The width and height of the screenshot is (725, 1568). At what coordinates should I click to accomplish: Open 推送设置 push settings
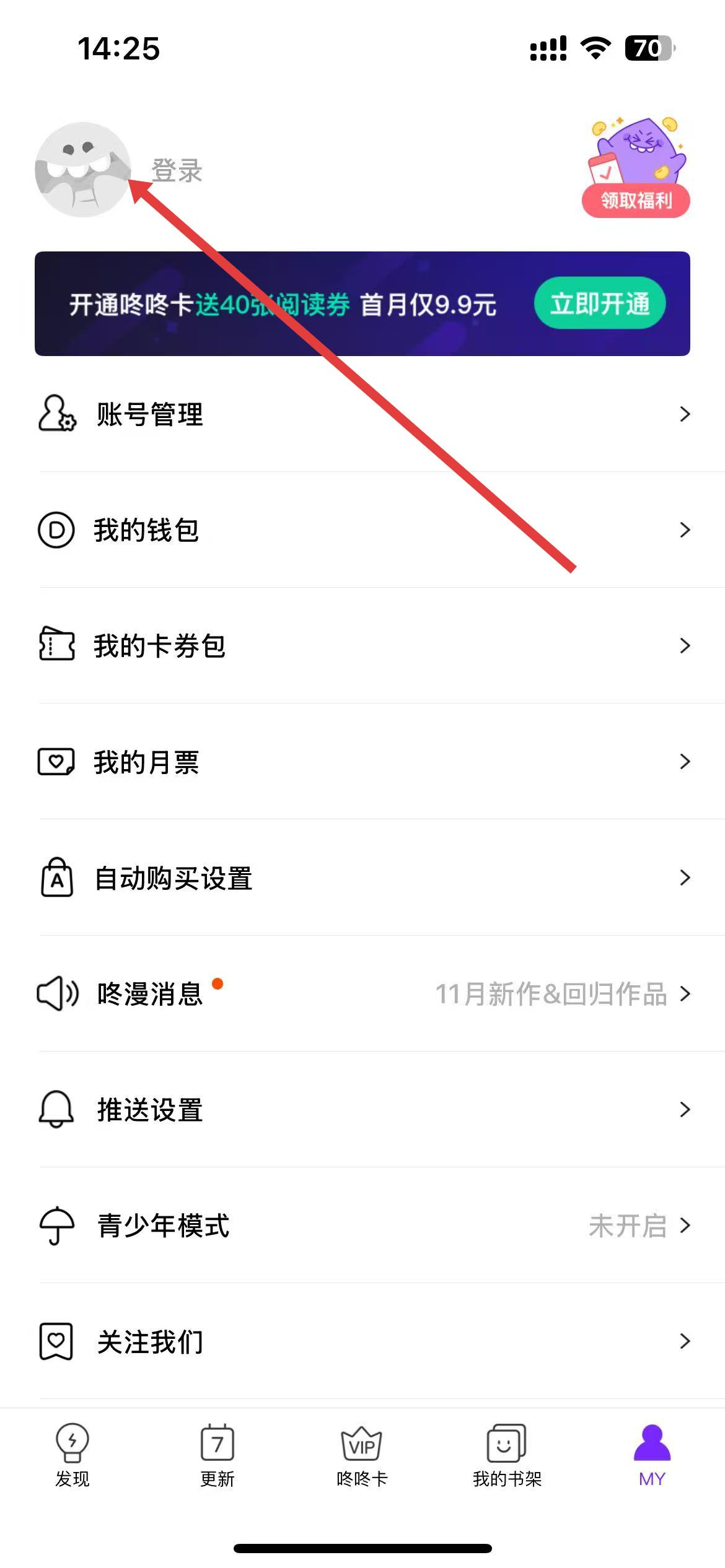click(362, 1109)
